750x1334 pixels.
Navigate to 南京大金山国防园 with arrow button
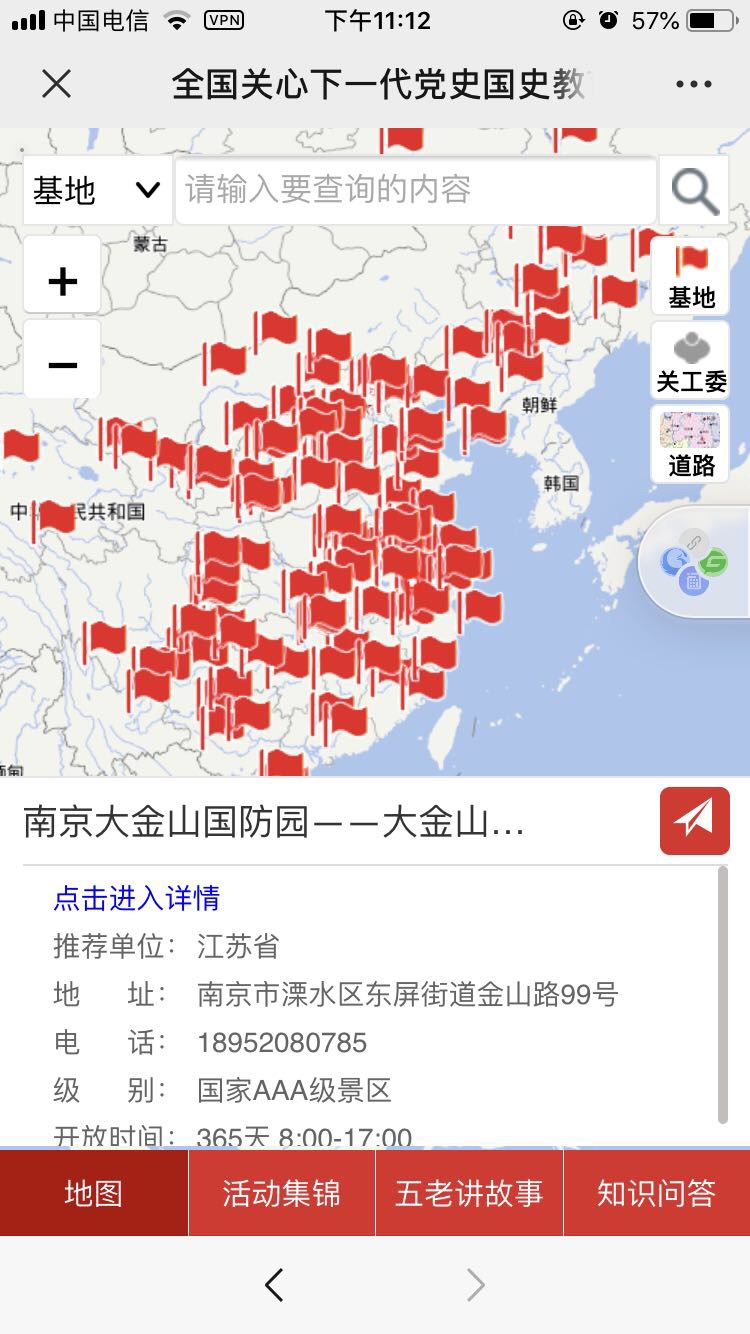click(x=694, y=821)
